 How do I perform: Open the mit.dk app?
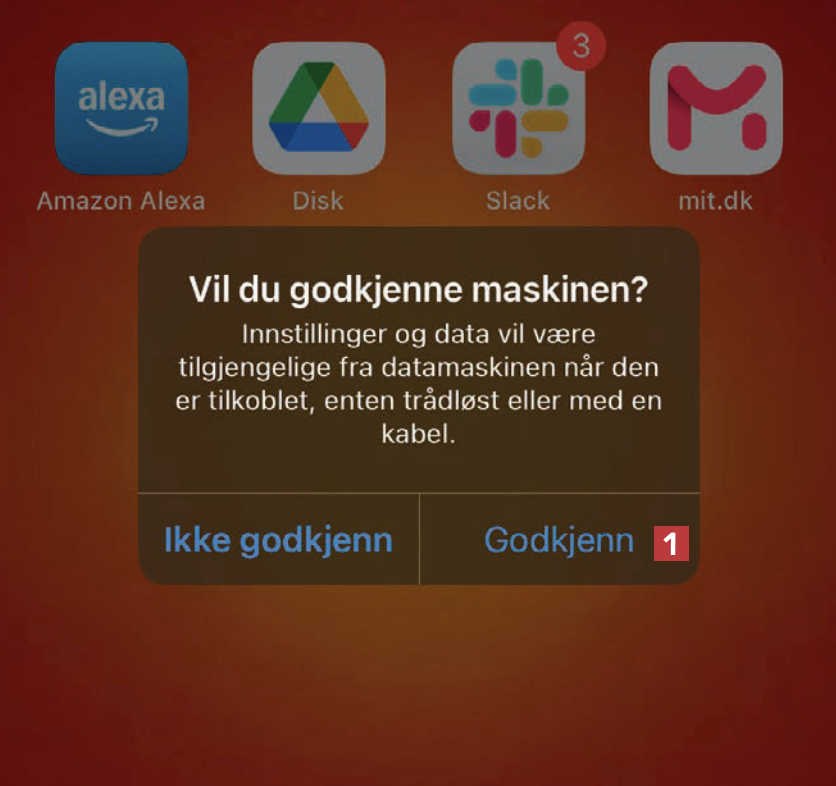pos(716,109)
